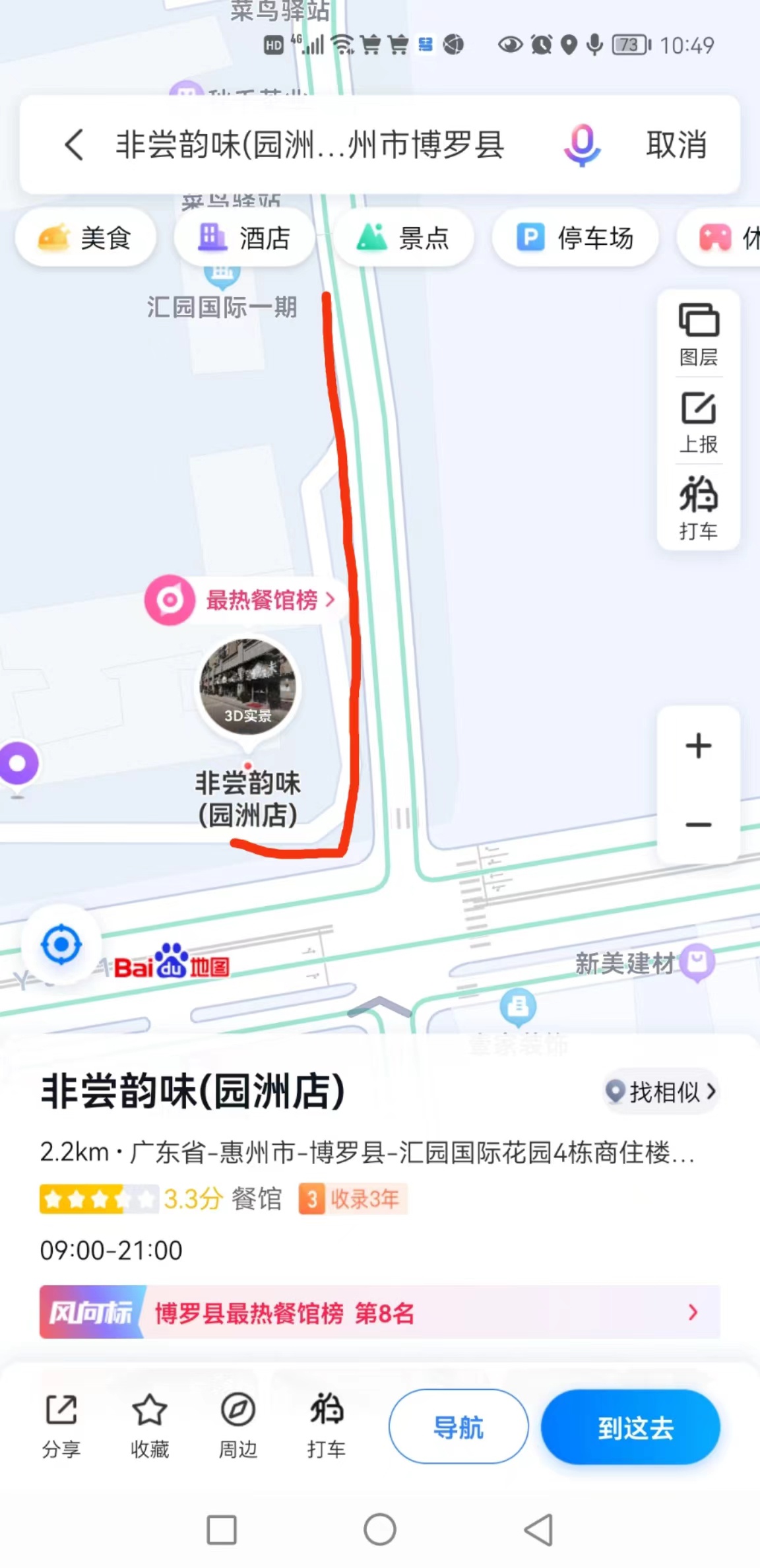
Task: Select the 酒店 category chip
Action: coord(245,238)
